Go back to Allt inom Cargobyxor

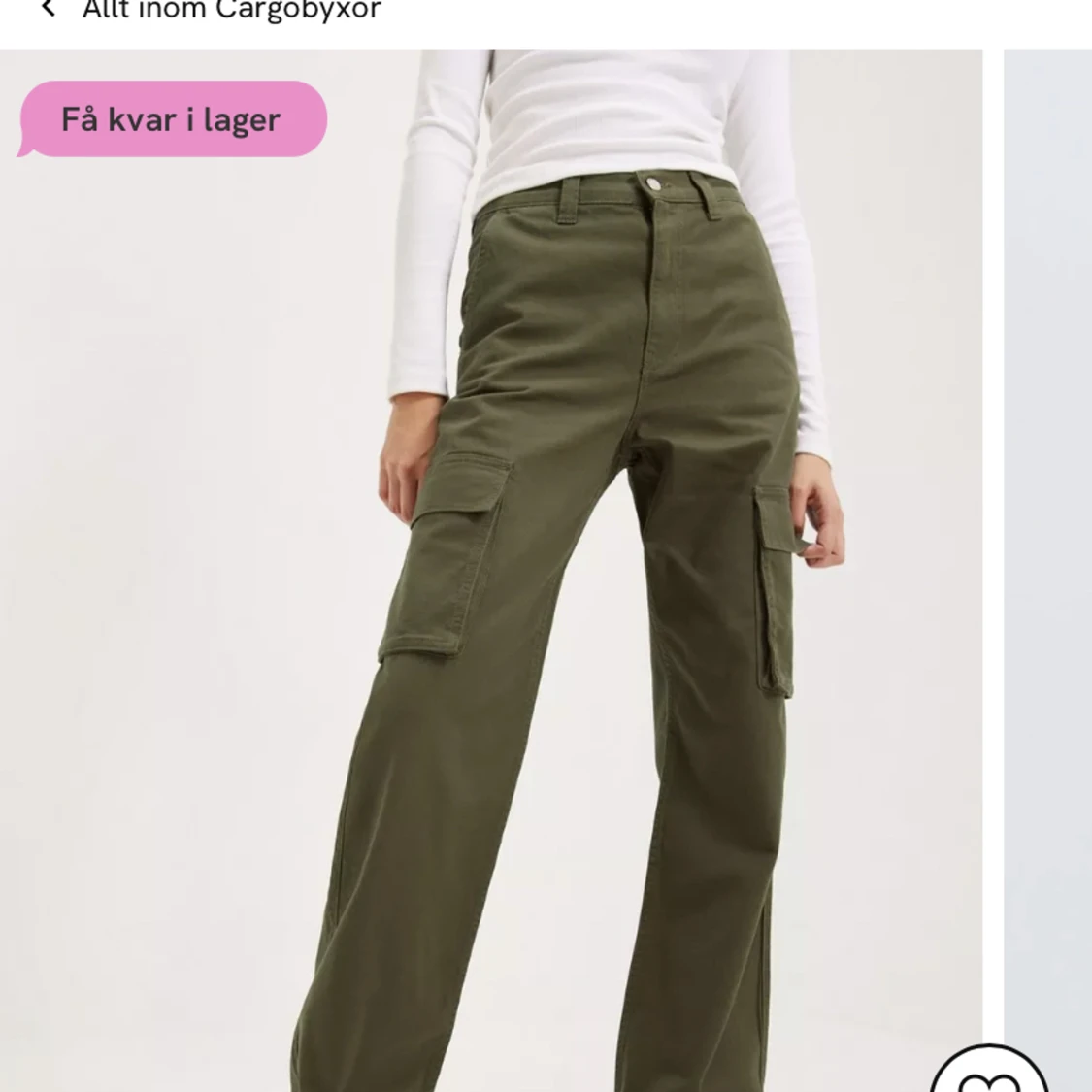coord(49,11)
